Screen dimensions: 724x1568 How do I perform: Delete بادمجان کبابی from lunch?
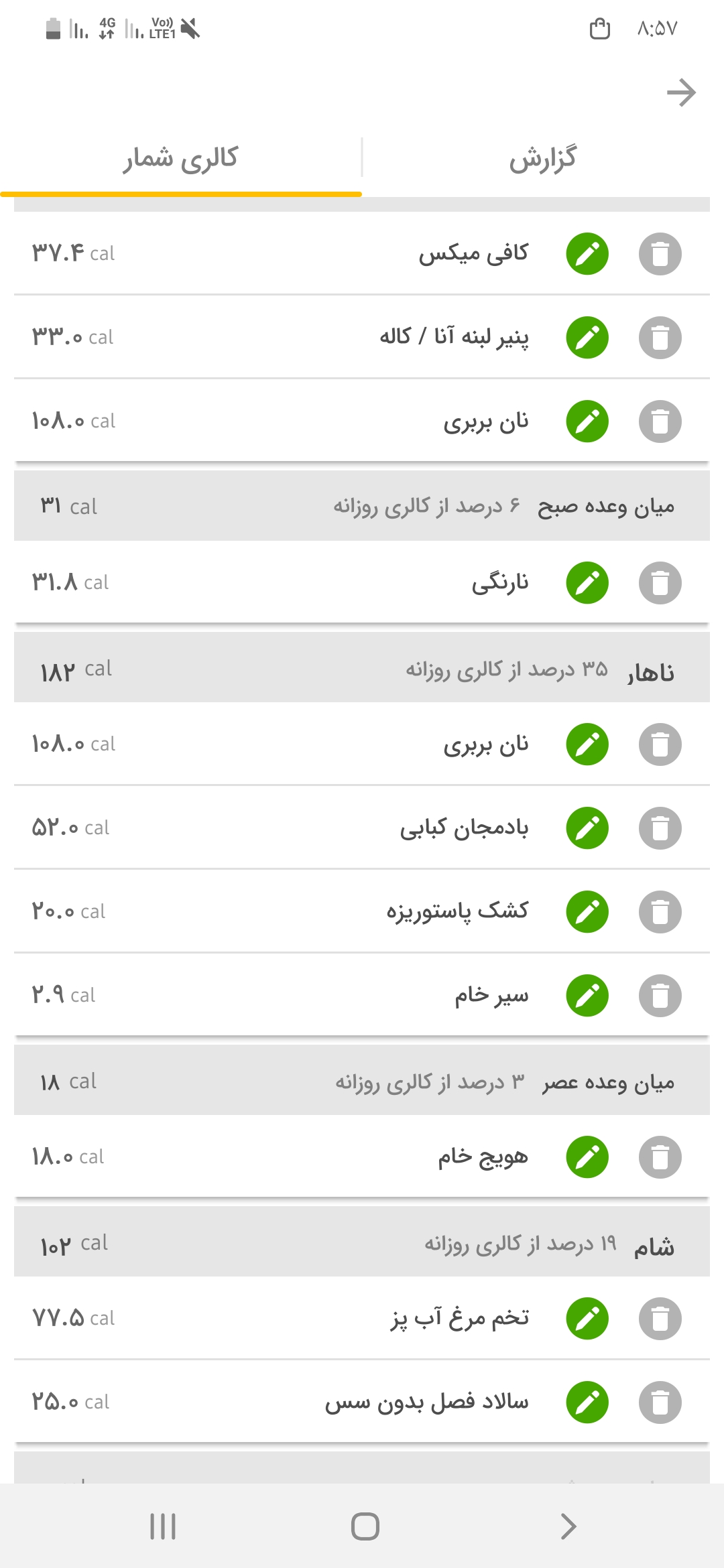tap(660, 828)
